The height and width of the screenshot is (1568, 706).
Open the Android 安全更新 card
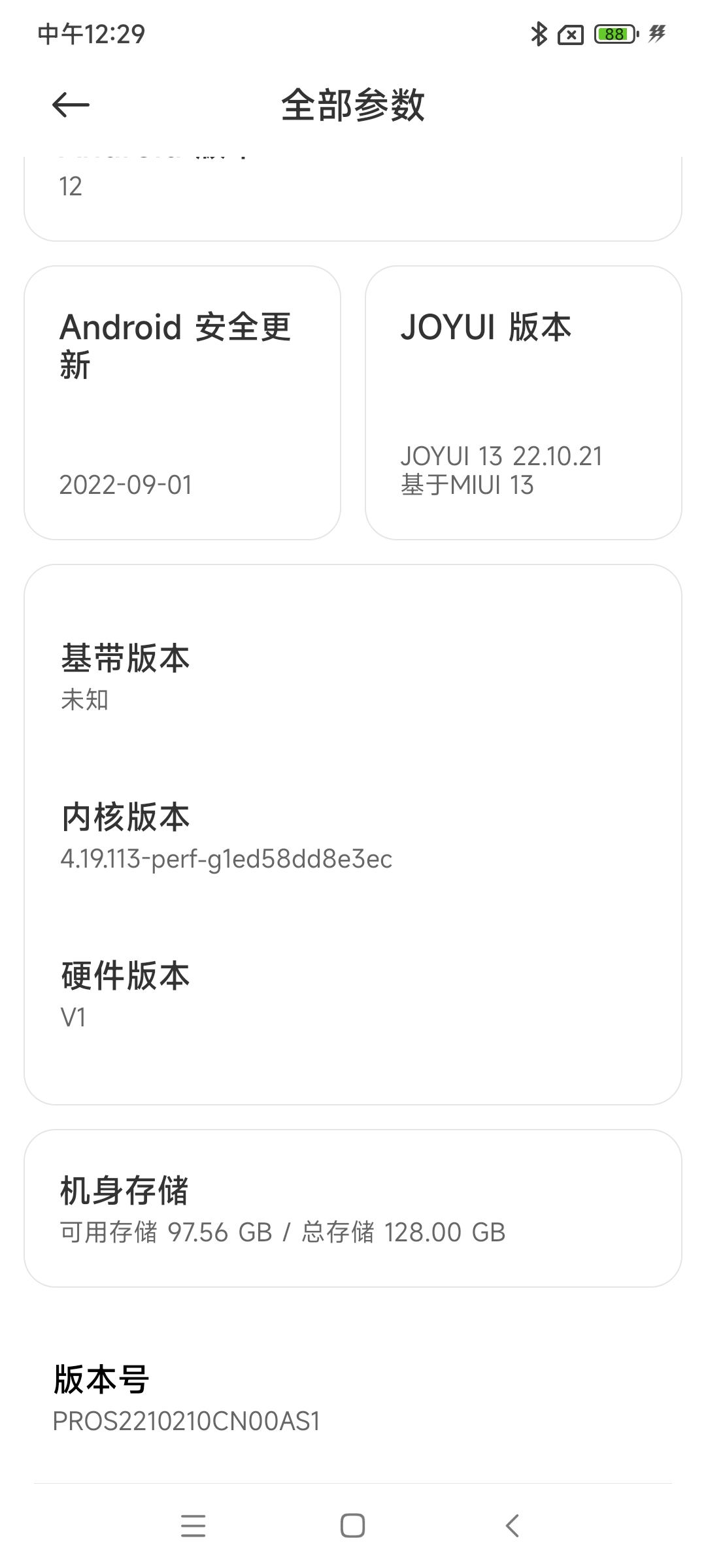point(182,402)
